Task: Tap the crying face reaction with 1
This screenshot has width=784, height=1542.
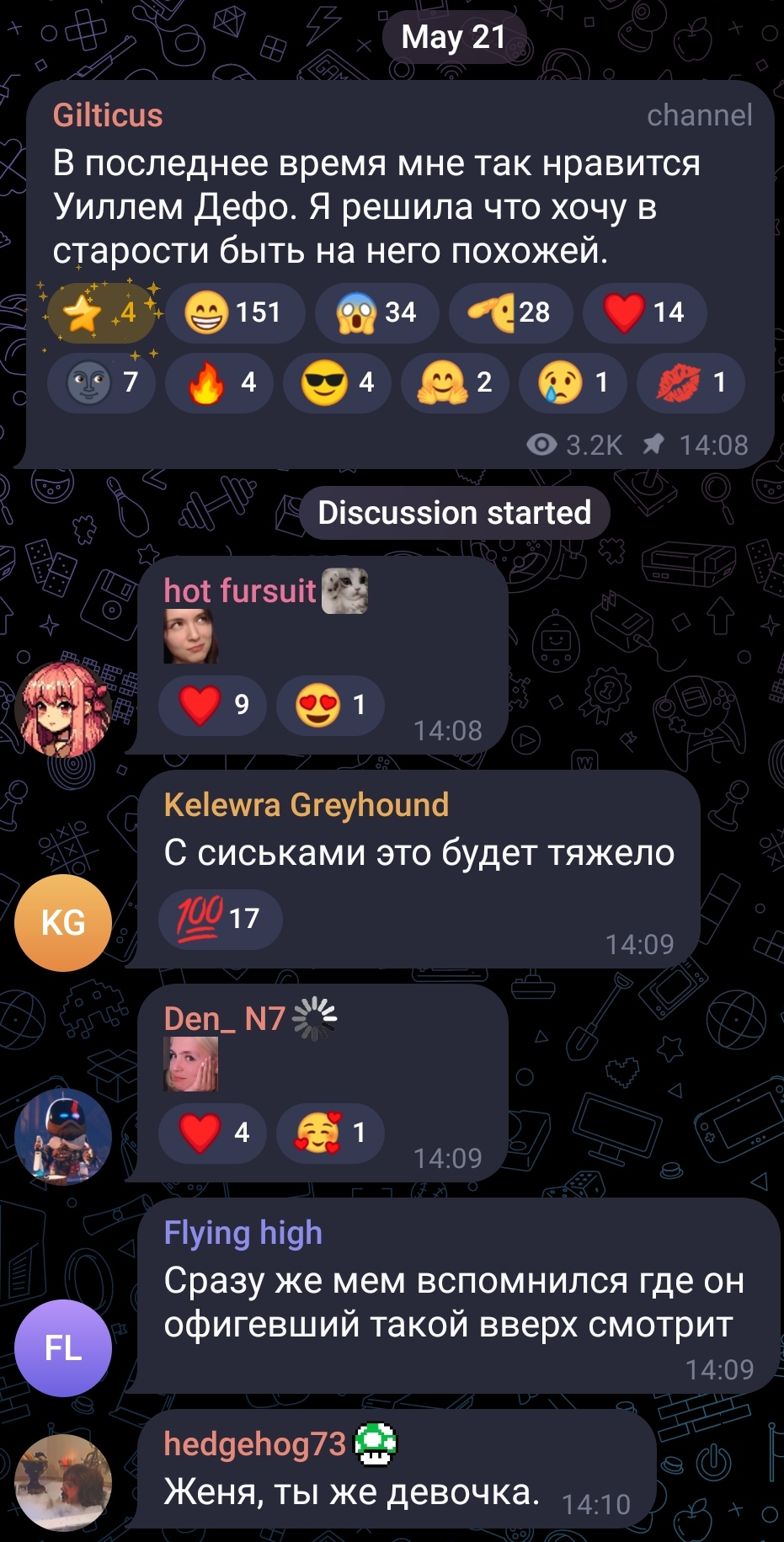Action: (573, 382)
